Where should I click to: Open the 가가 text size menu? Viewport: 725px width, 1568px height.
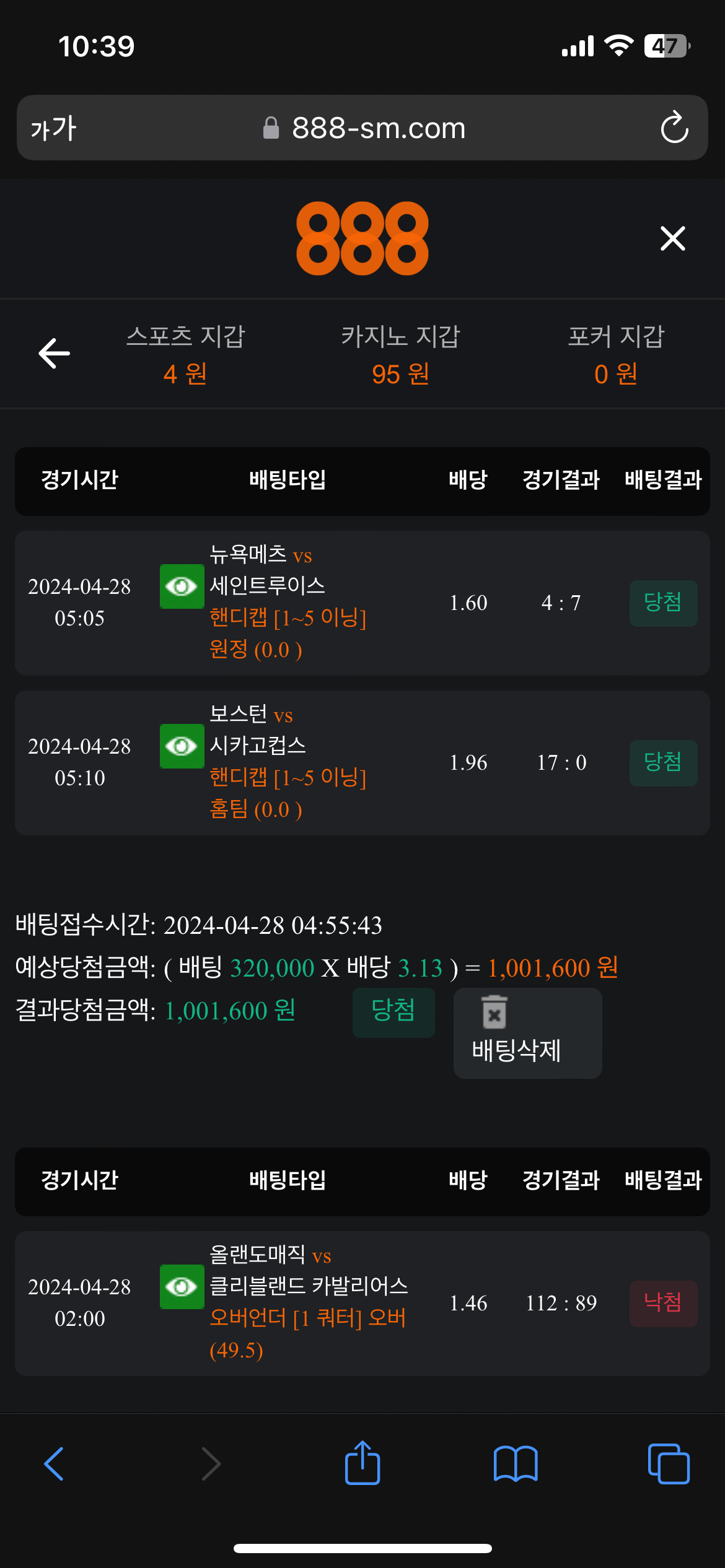tap(53, 128)
